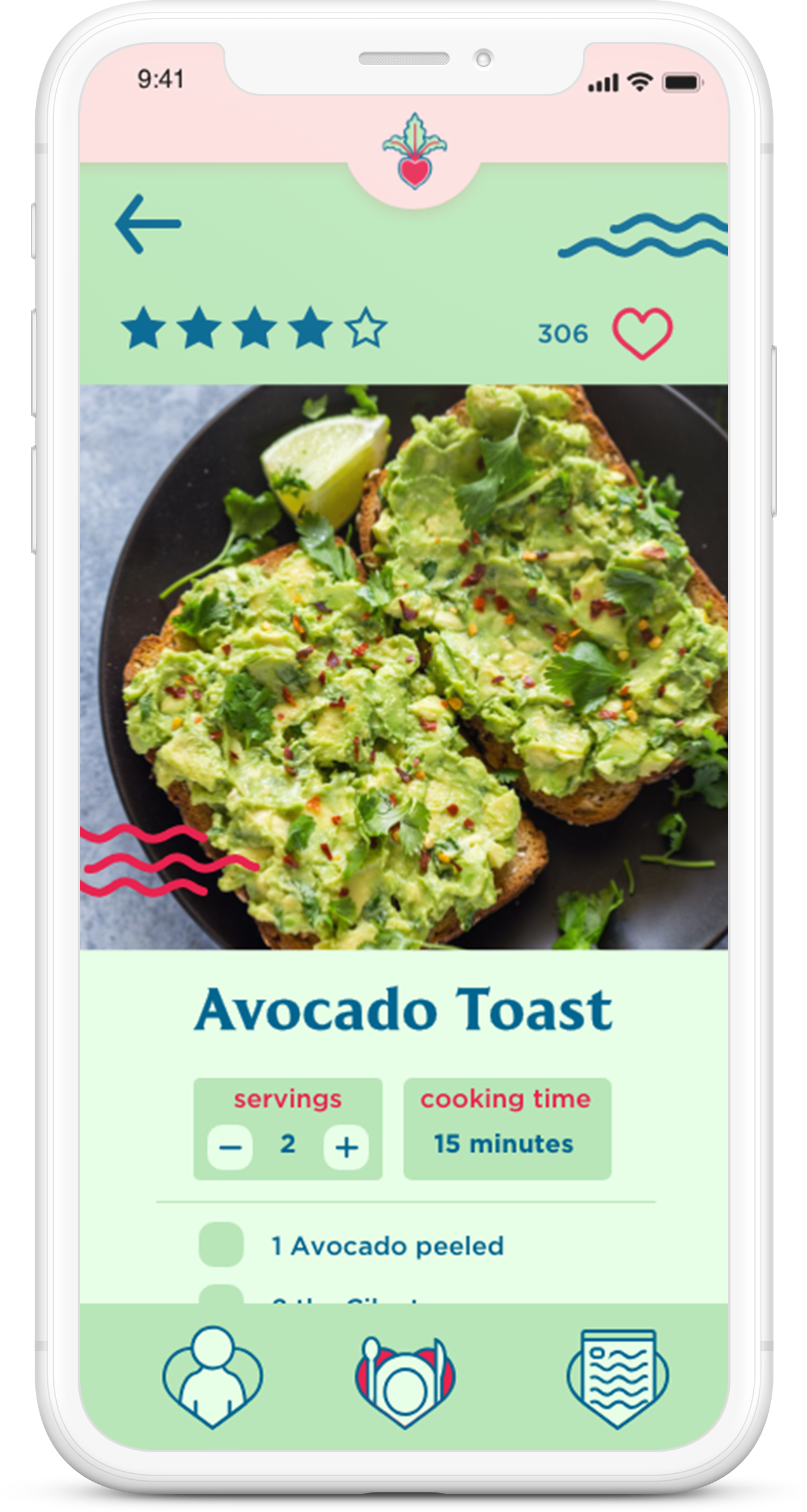Like the recipe with the heart icon
Viewport: 807px width, 1512px height.
[x=643, y=333]
